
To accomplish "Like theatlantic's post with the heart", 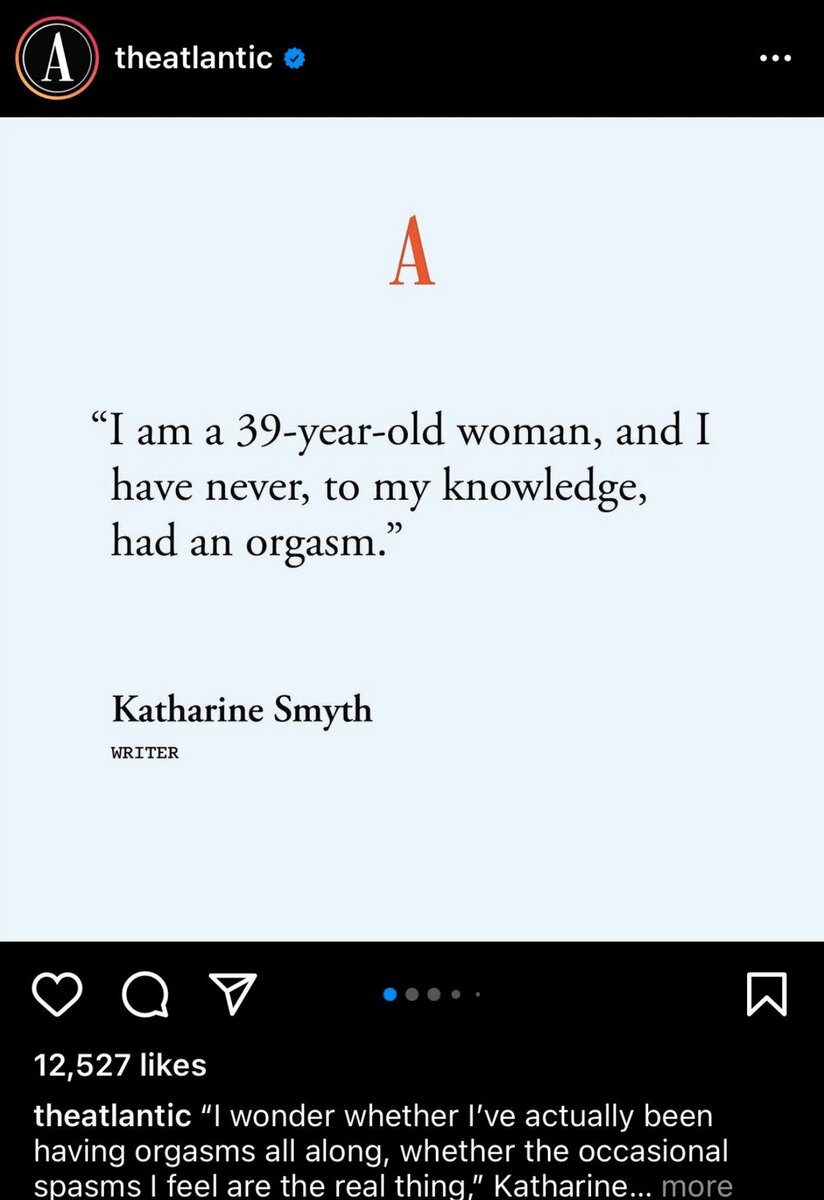I will point(57,994).
